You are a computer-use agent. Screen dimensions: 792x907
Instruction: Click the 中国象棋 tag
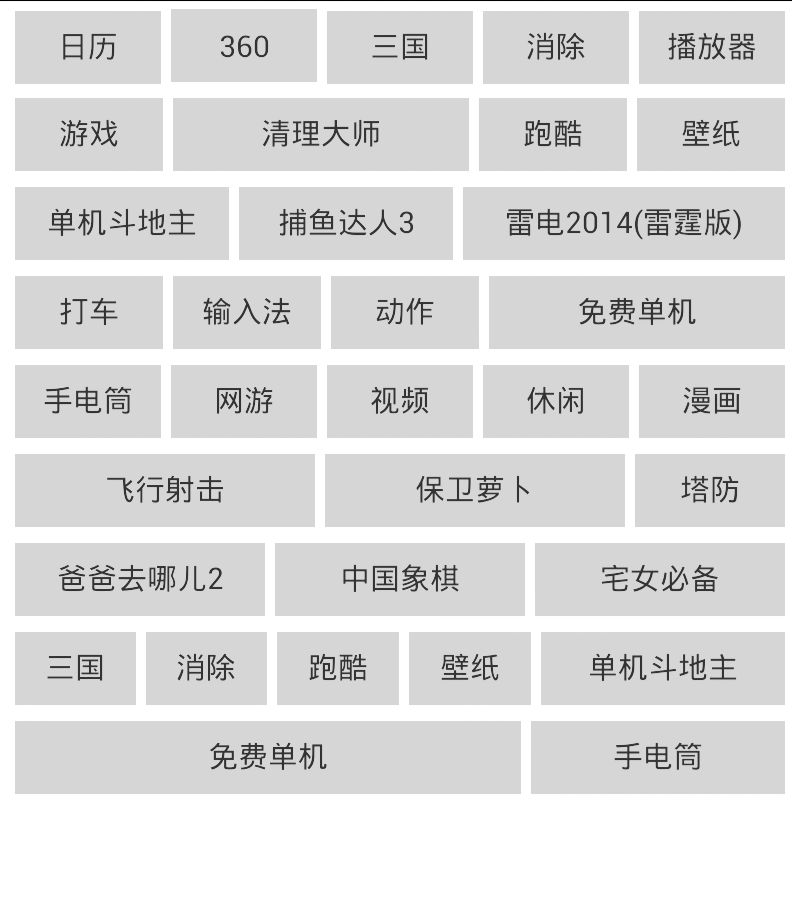400,579
